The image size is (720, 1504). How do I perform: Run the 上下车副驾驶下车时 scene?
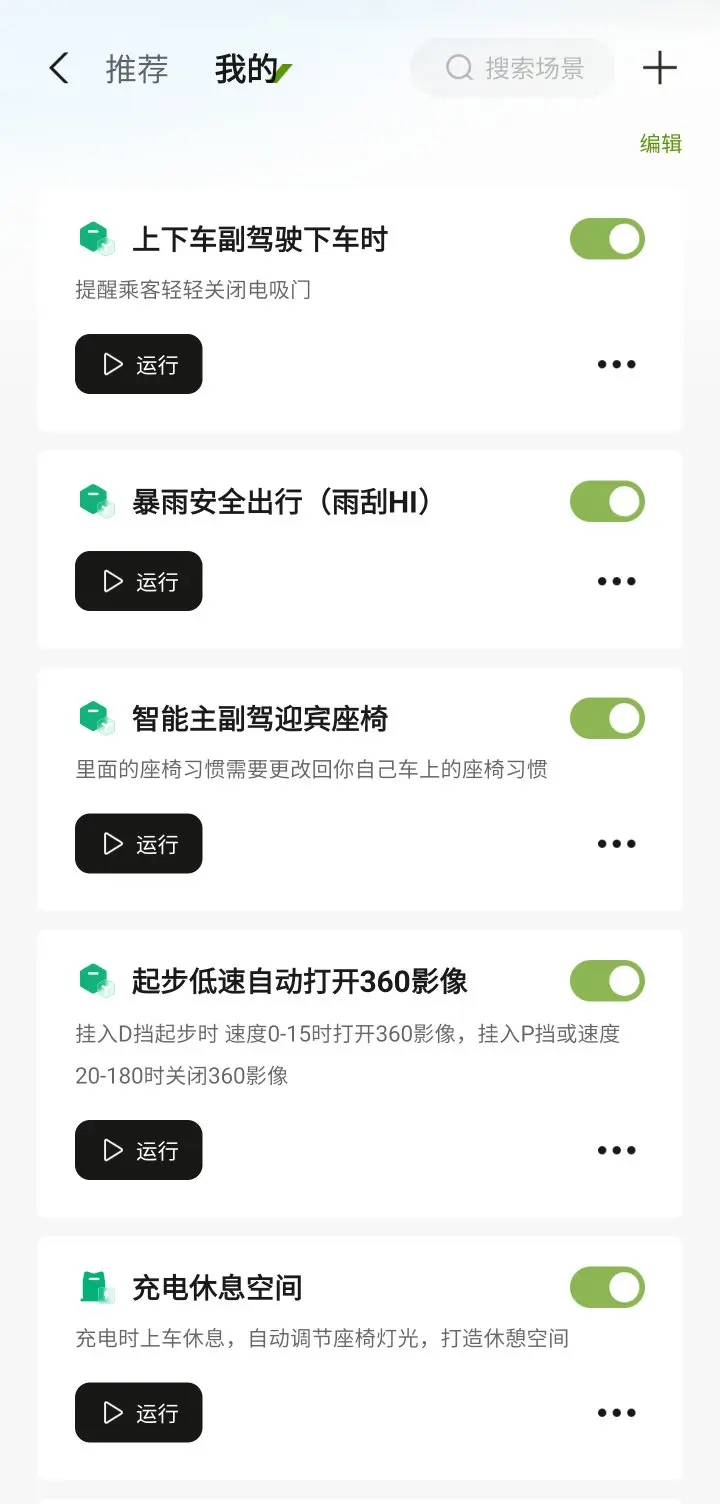tap(139, 364)
